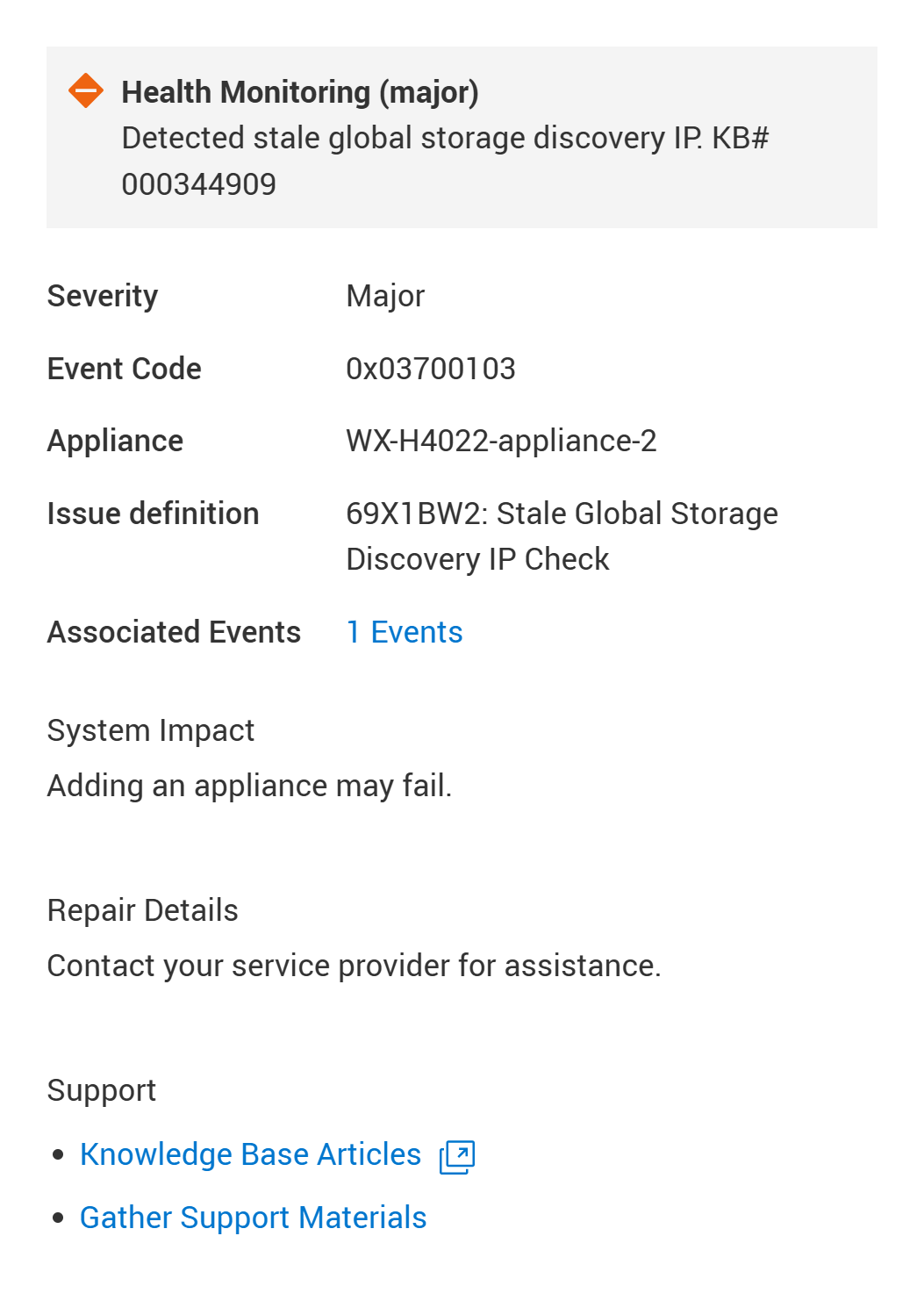Open the 1 Events associated events link

coord(405,632)
